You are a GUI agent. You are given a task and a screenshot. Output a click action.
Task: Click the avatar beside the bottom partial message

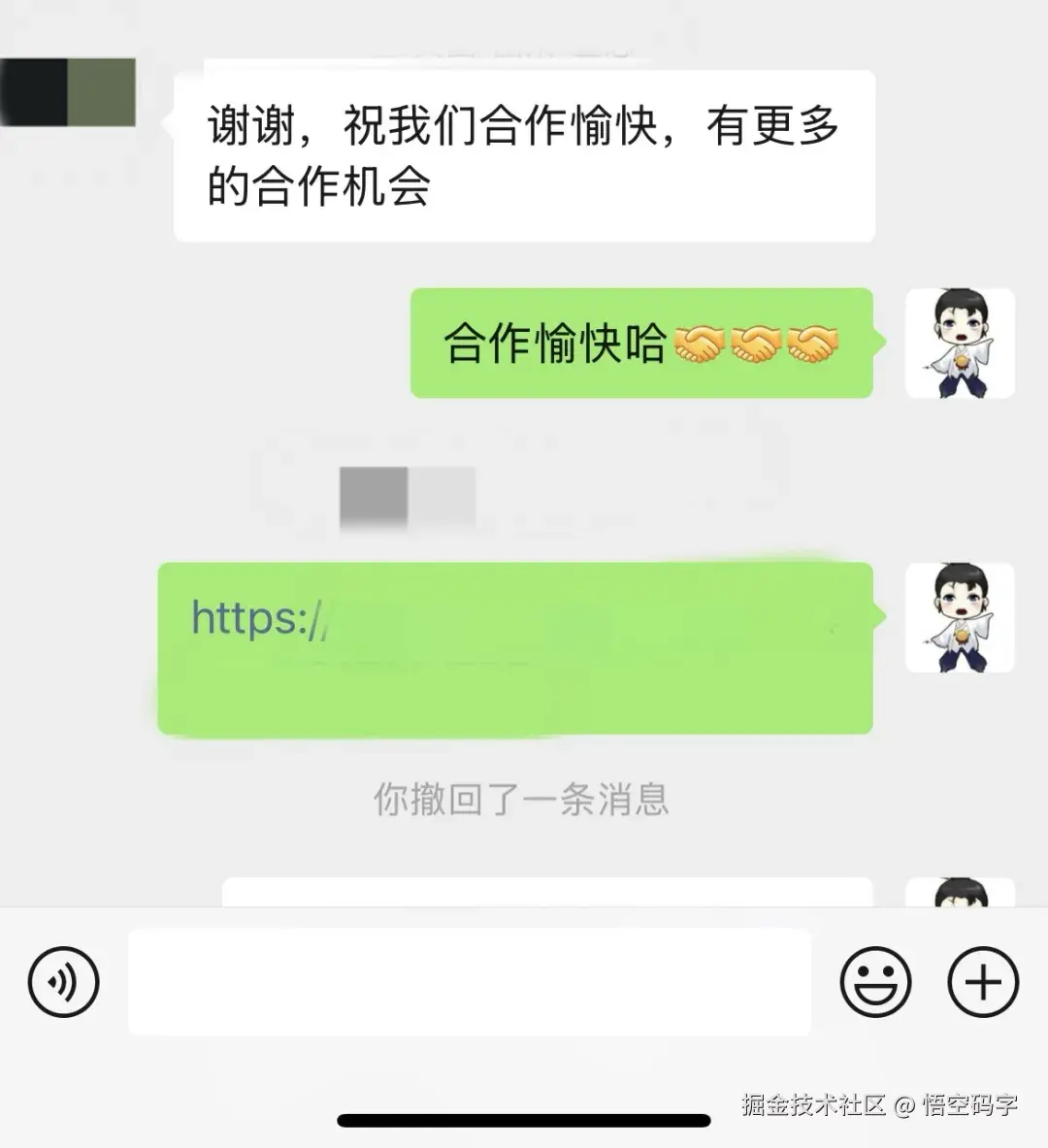click(x=960, y=902)
